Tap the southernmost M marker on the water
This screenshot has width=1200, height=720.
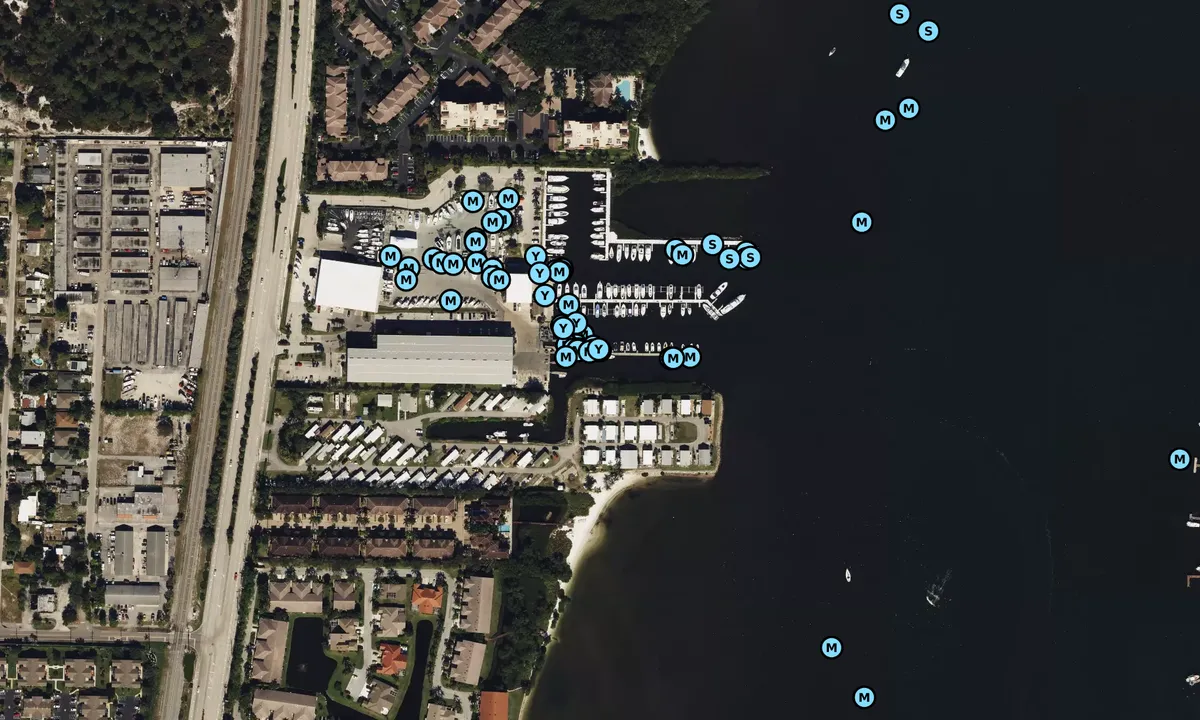point(864,697)
